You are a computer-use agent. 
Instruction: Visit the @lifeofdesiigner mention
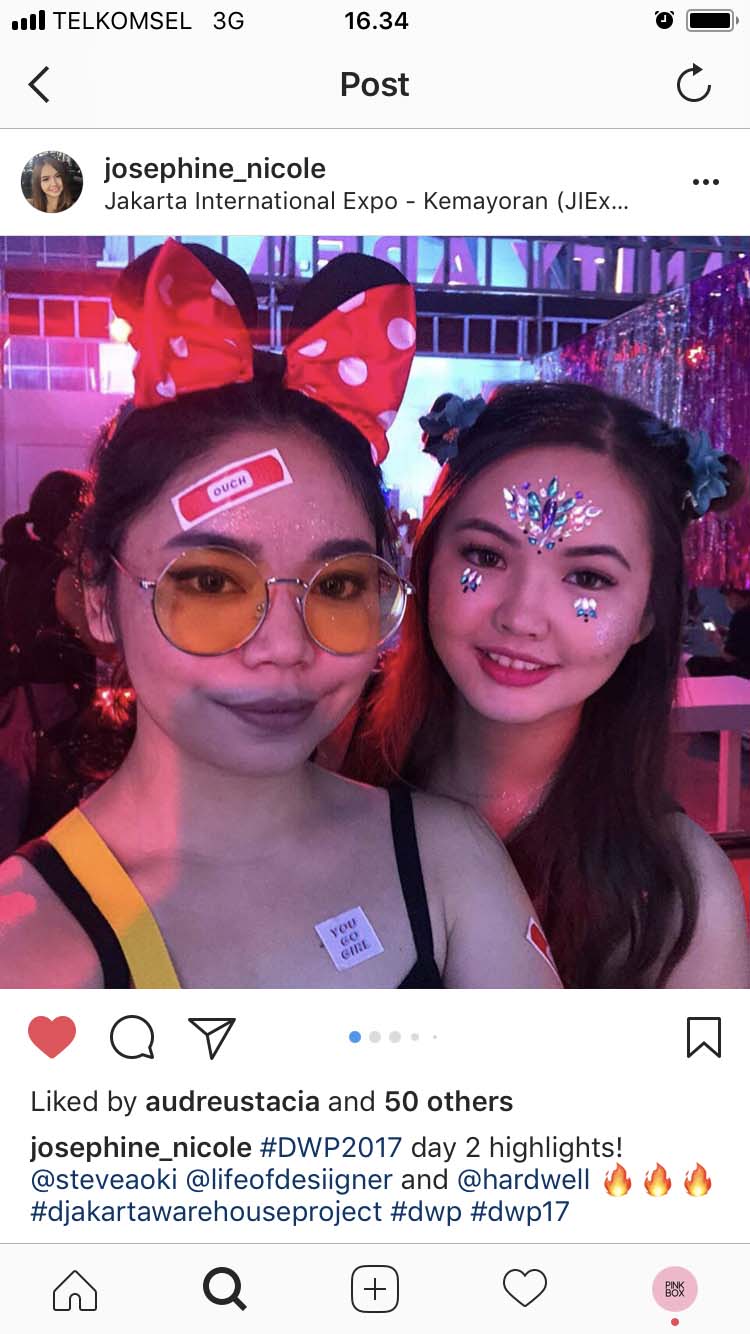coord(289,1179)
